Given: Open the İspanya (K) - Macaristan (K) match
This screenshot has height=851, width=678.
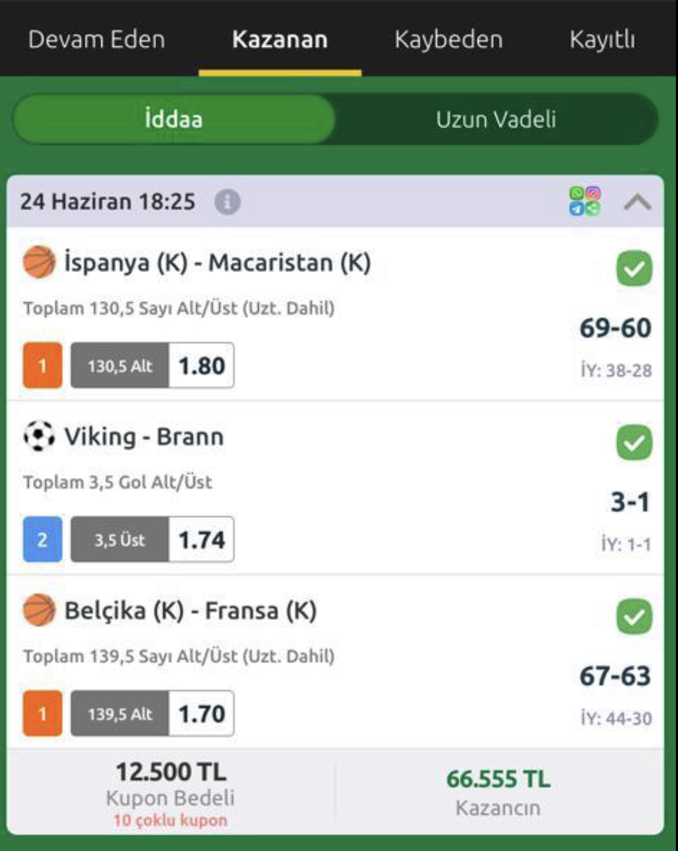Looking at the screenshot, I should [217, 263].
